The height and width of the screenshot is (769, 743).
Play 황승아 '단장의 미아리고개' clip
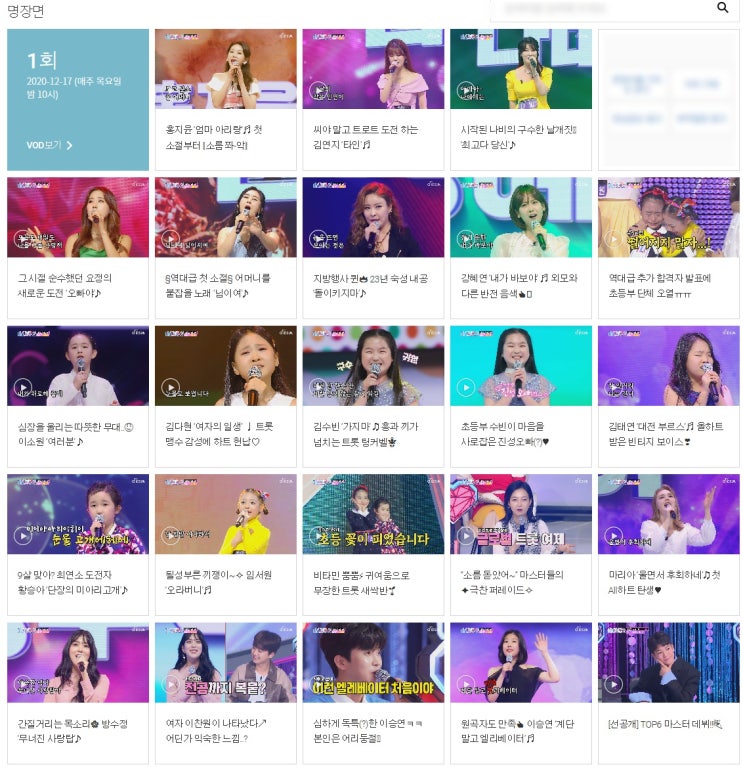coord(78,514)
